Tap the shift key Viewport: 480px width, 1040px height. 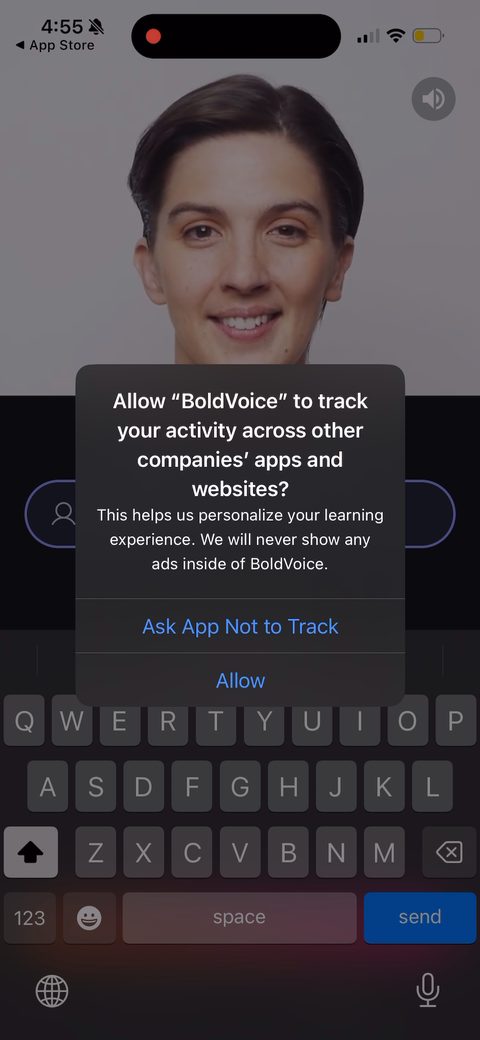[x=30, y=852]
